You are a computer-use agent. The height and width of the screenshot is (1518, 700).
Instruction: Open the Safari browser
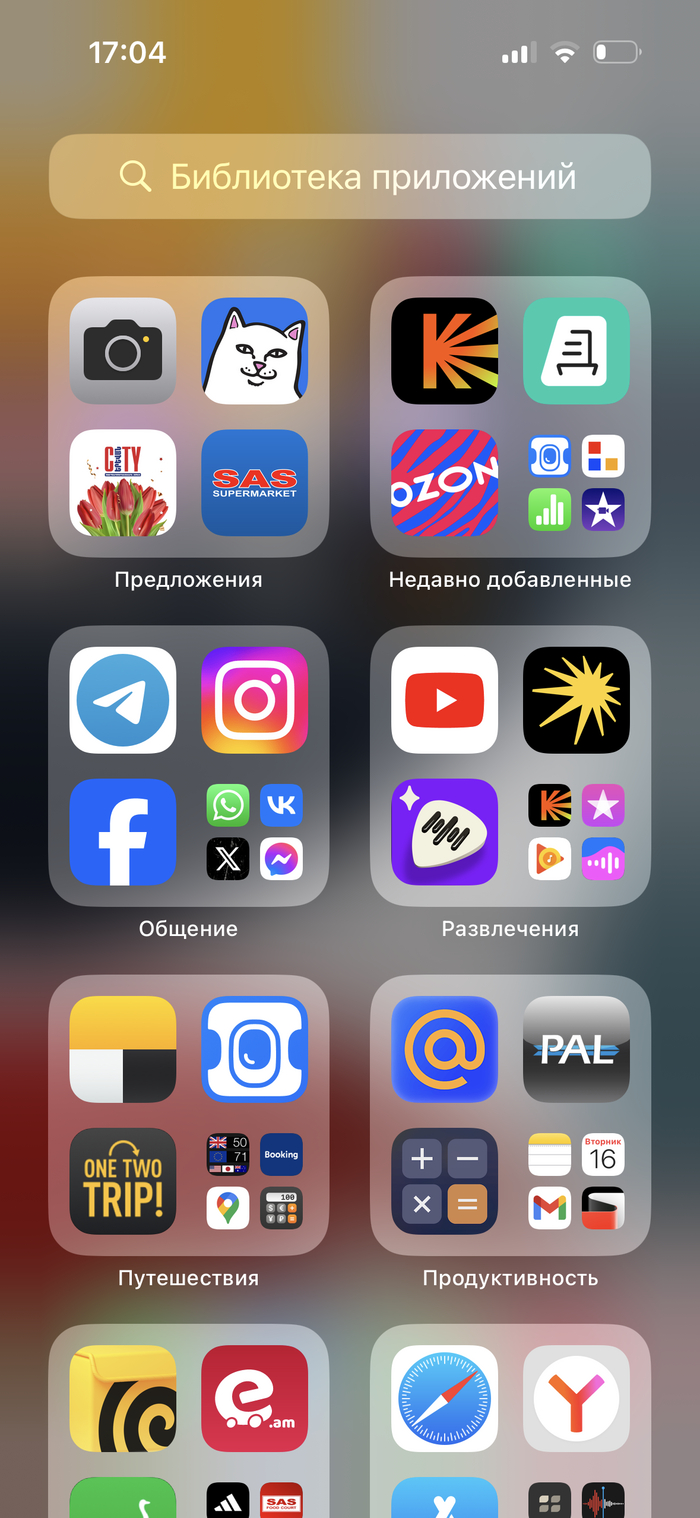(x=444, y=1398)
